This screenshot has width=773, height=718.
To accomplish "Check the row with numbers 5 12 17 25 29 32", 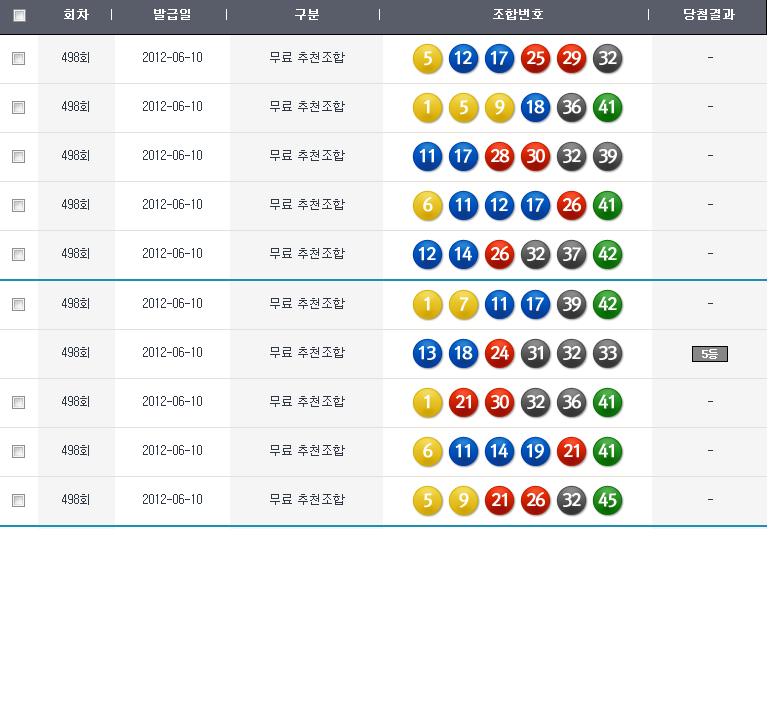I will click(18, 59).
